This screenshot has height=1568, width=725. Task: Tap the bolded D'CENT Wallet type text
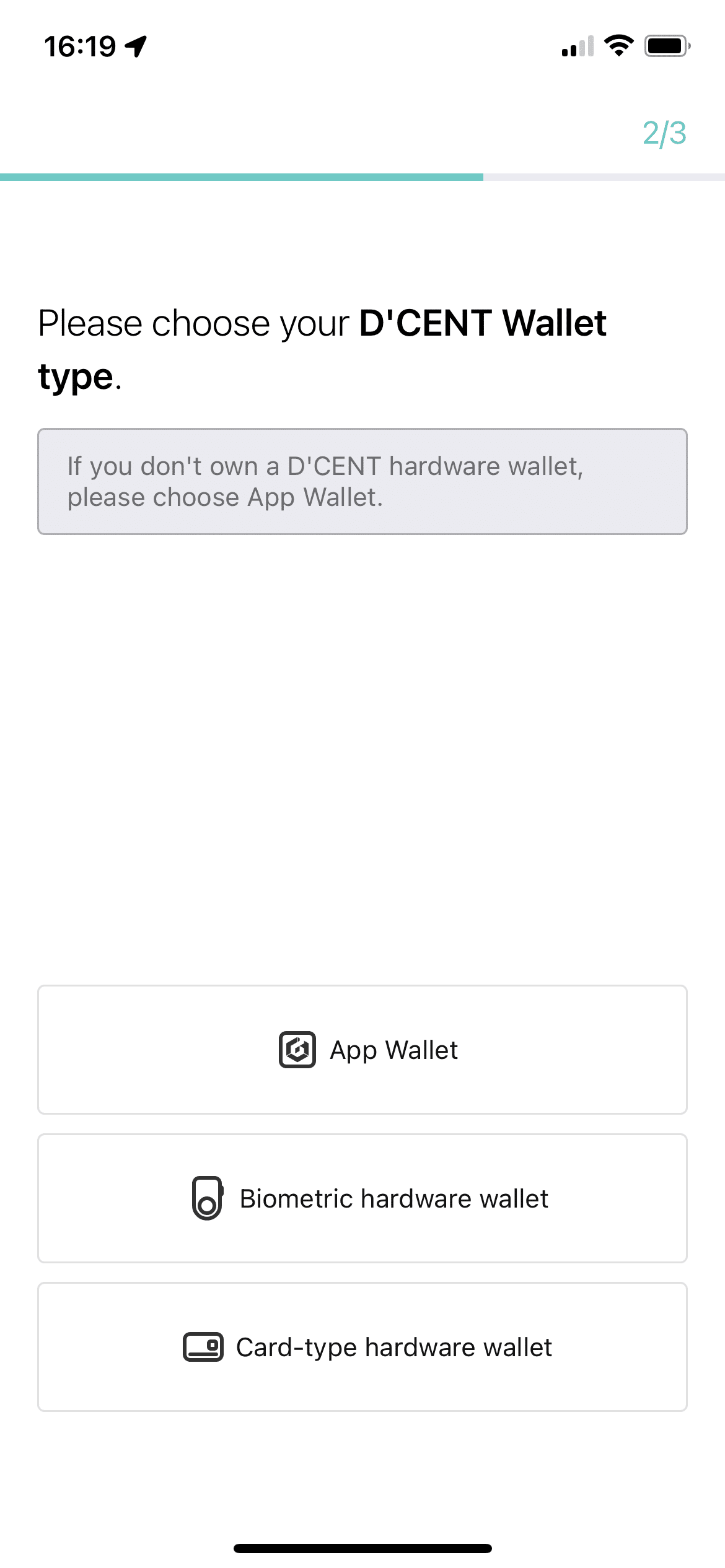click(483, 323)
